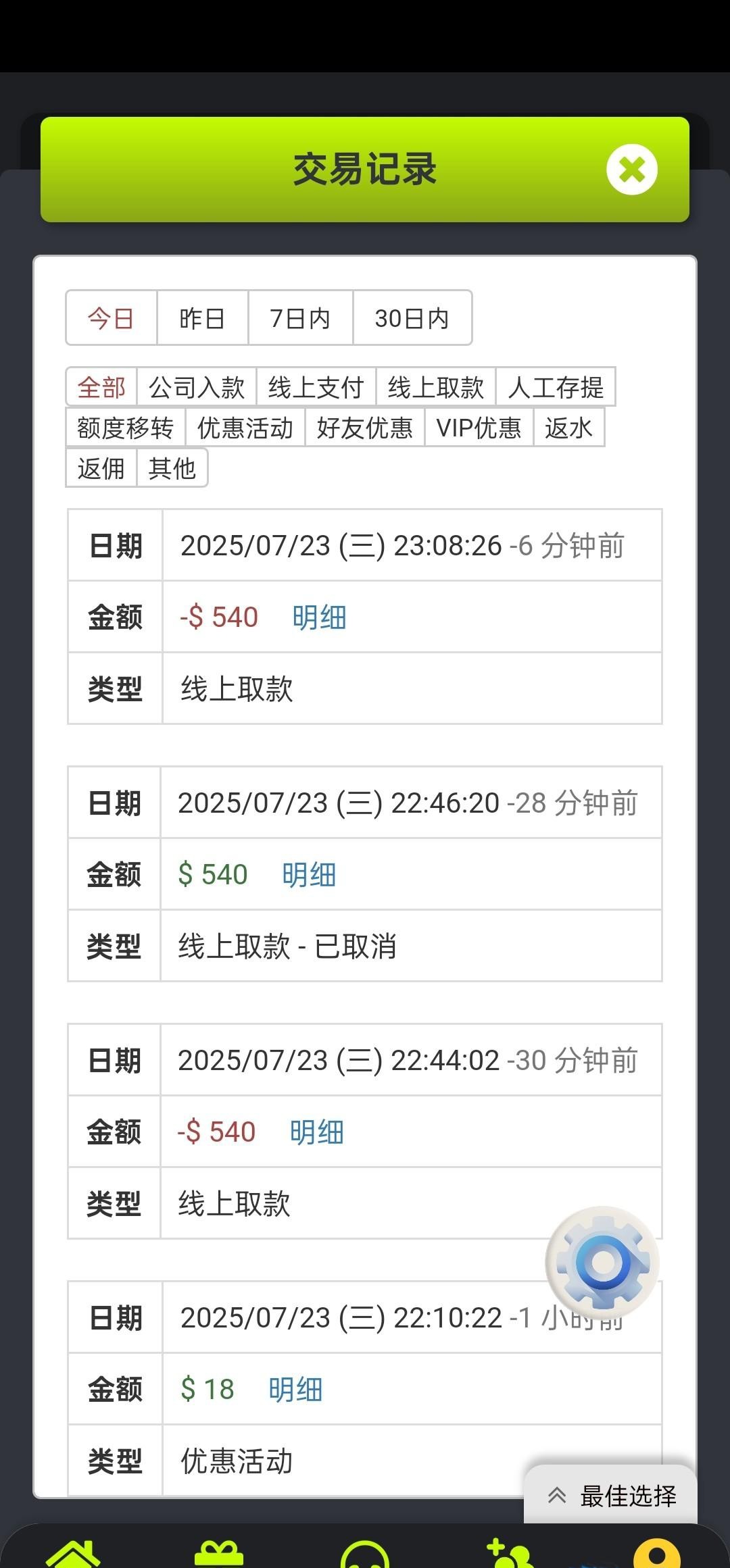Show records for 30日内

[412, 318]
